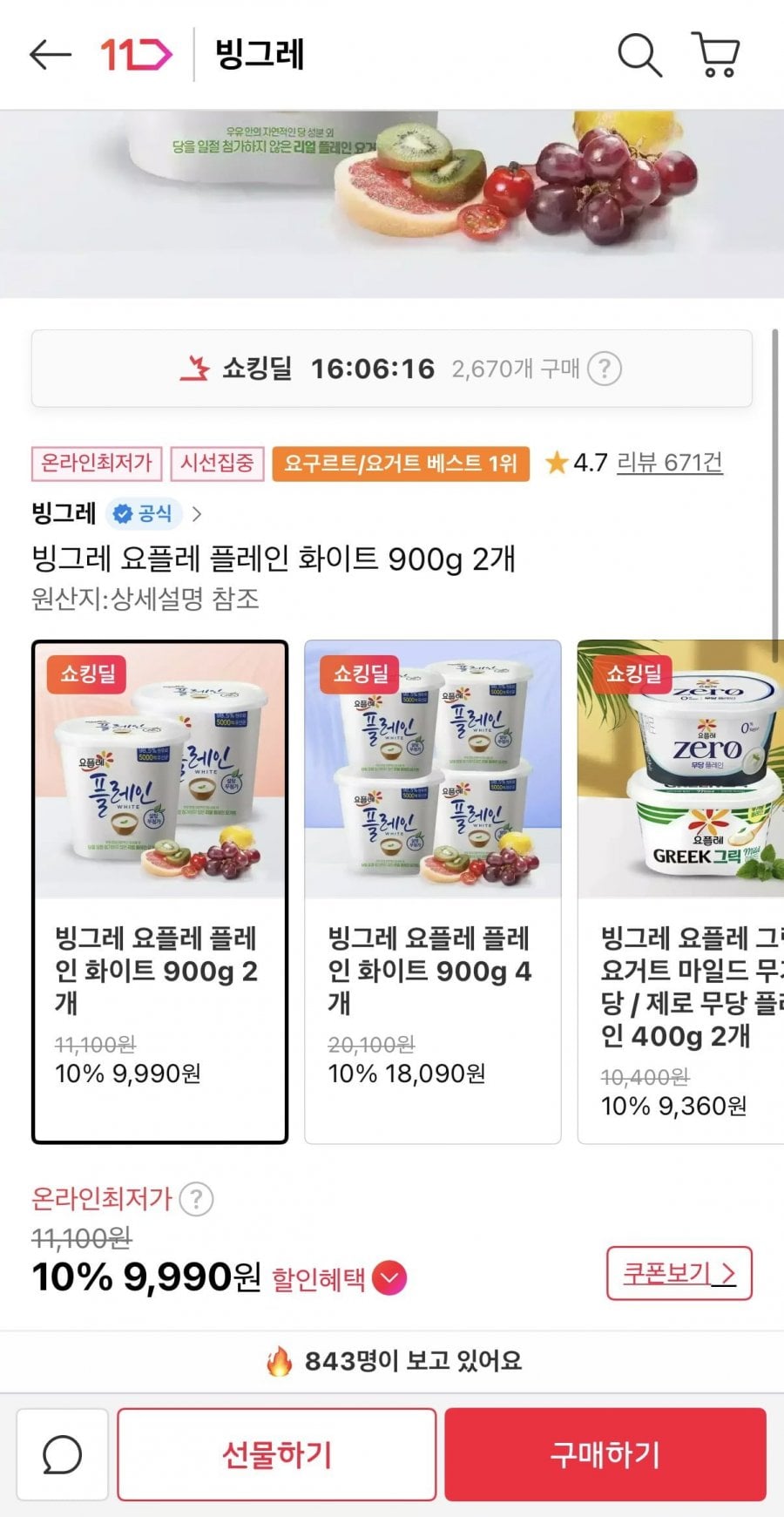Open the shopping cart
784x1517 pixels.
716,55
